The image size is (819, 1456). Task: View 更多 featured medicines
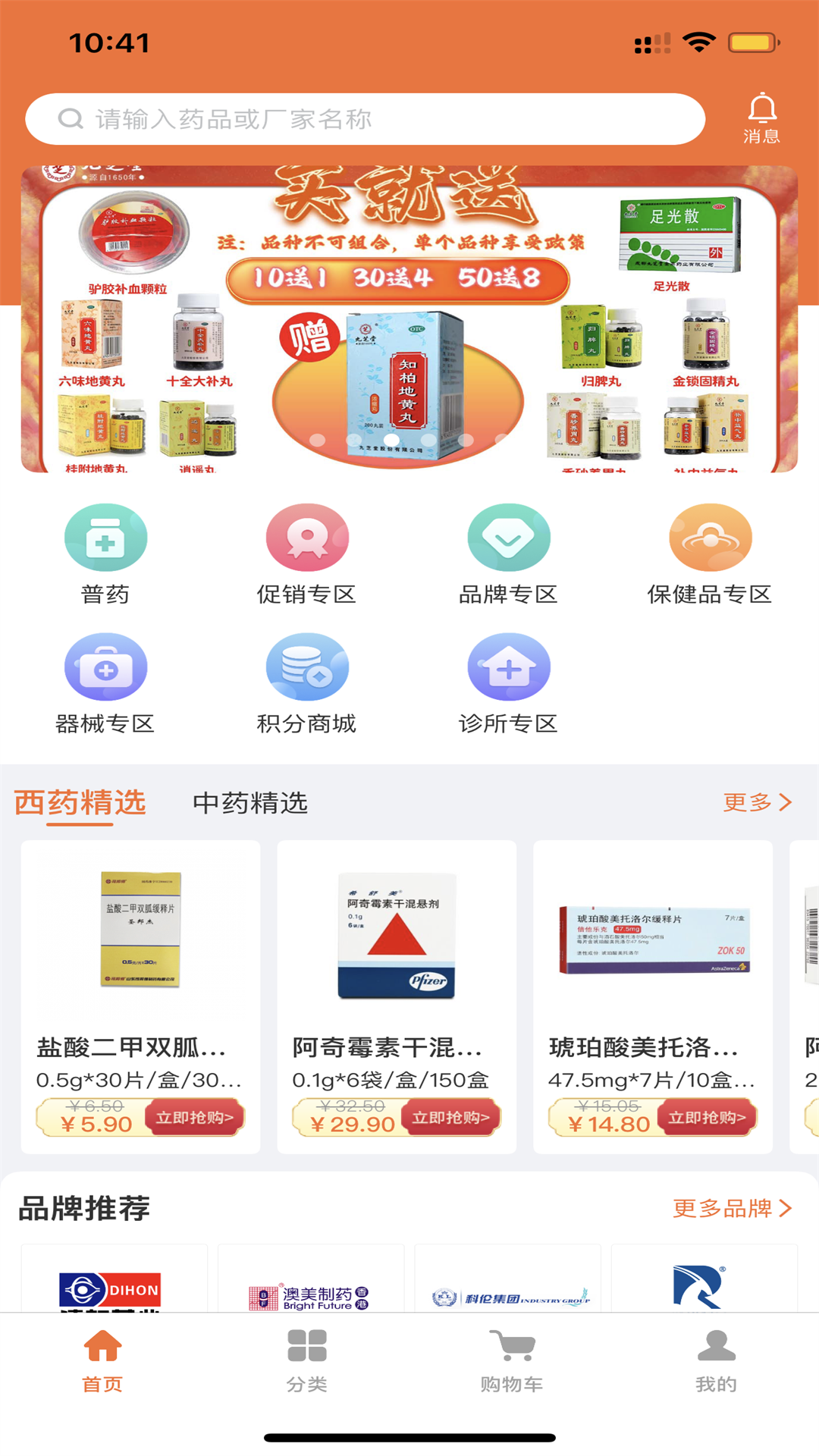pyautogui.click(x=757, y=802)
